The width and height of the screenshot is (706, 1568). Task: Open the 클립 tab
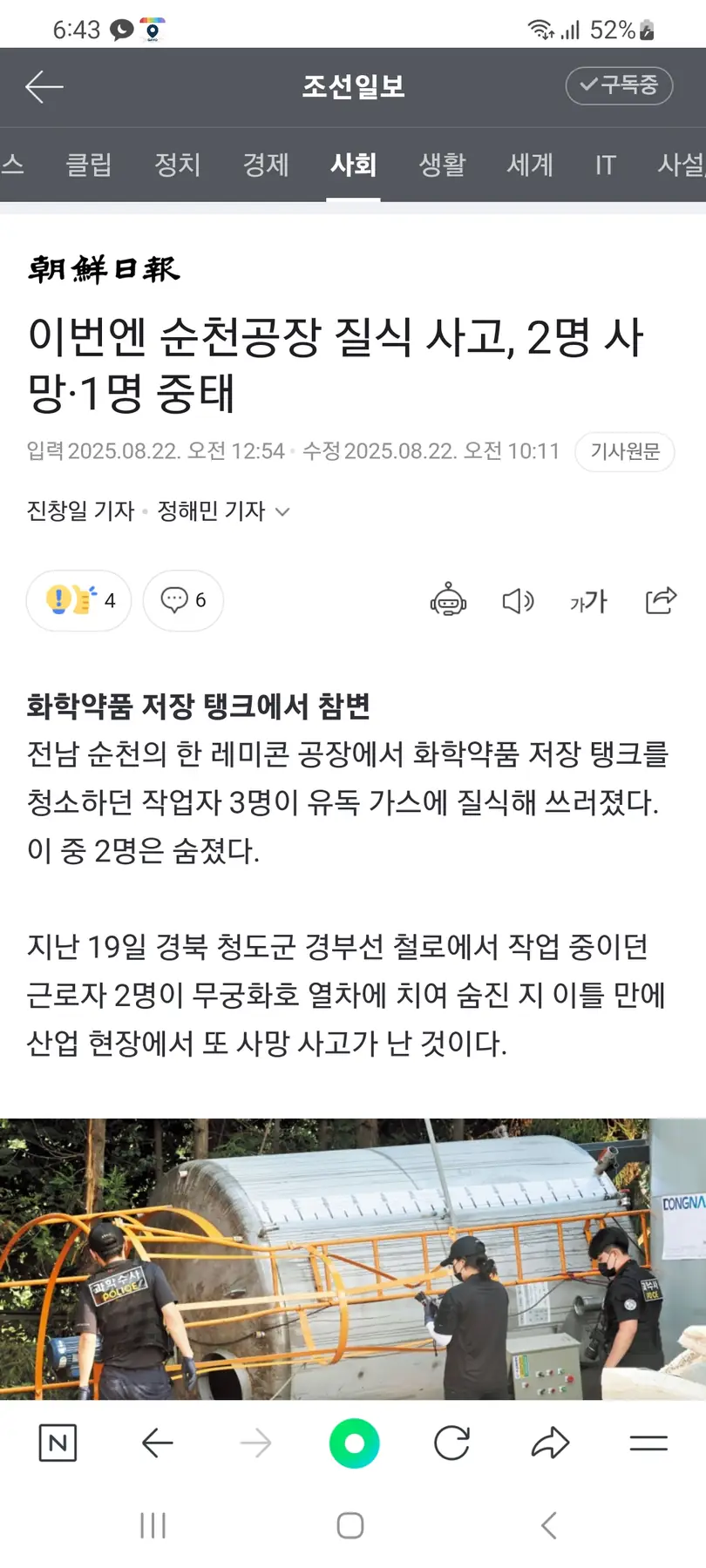[x=89, y=165]
